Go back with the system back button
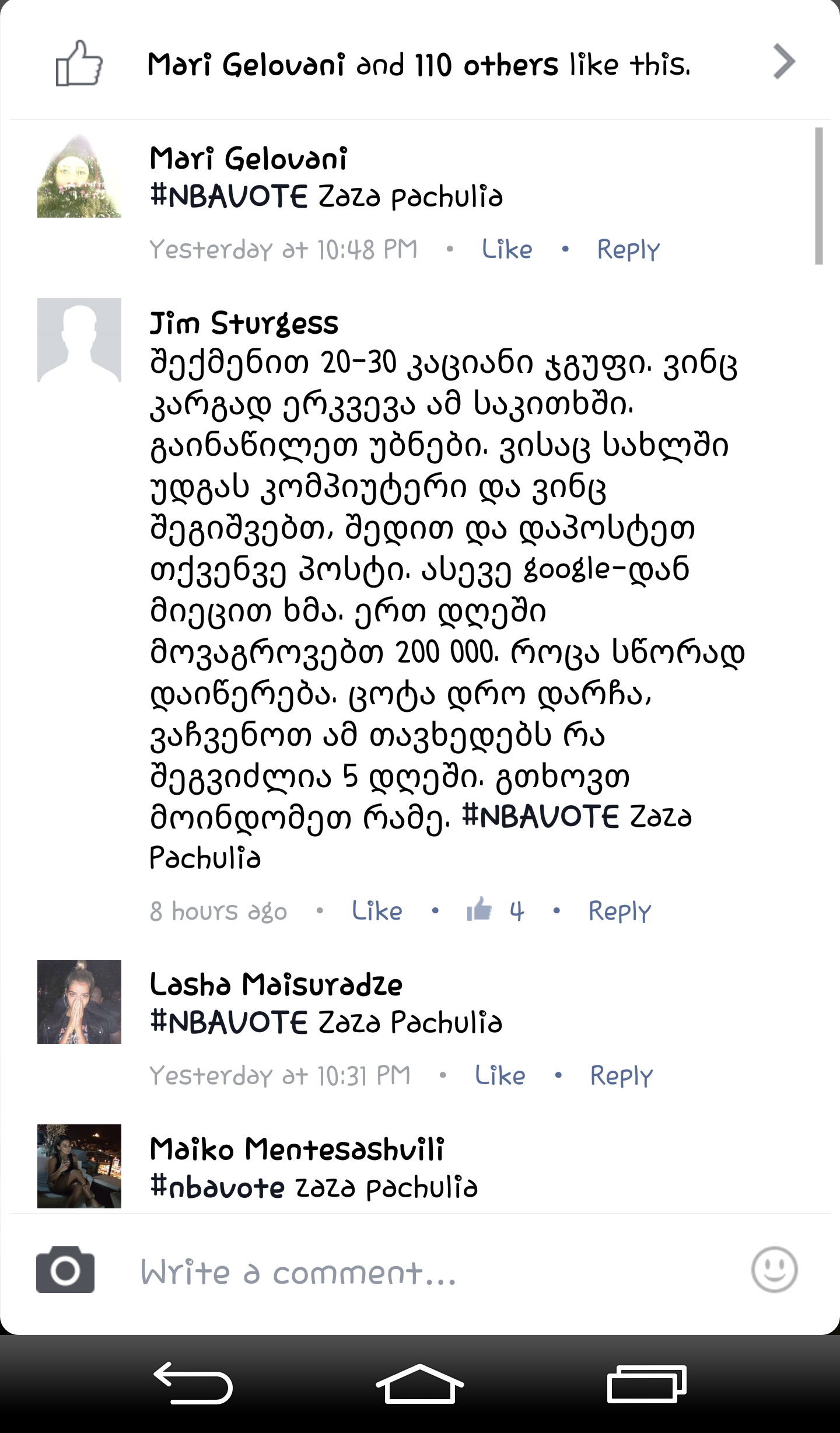 tap(193, 1383)
